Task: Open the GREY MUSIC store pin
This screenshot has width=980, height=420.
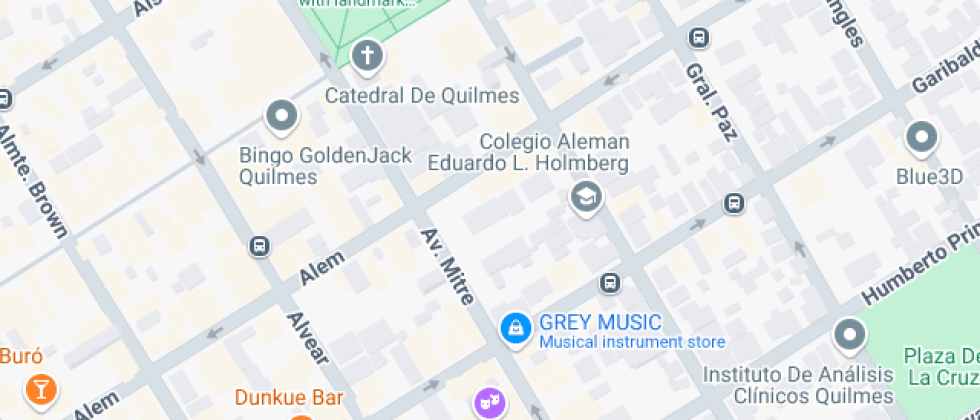Action: pyautogui.click(x=515, y=327)
